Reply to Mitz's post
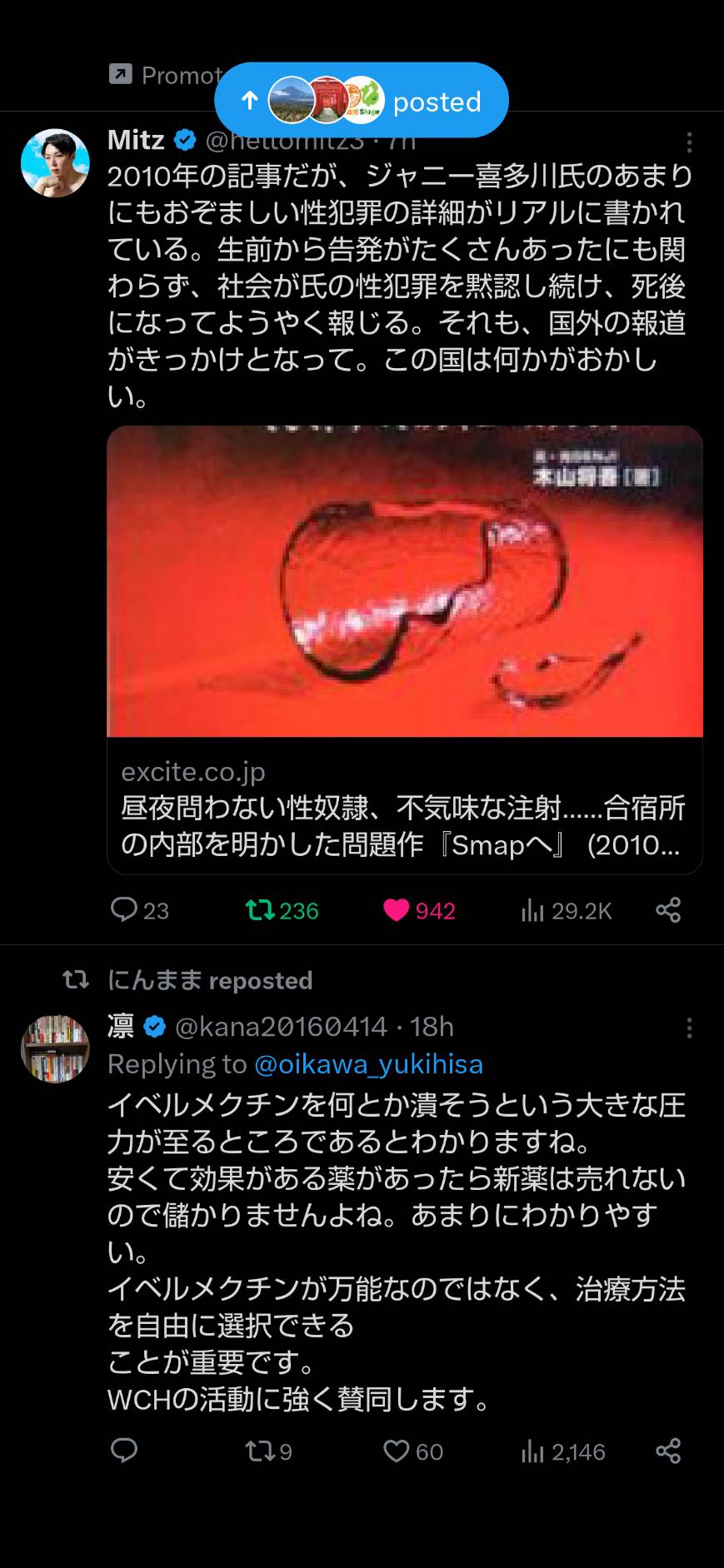 [139, 910]
